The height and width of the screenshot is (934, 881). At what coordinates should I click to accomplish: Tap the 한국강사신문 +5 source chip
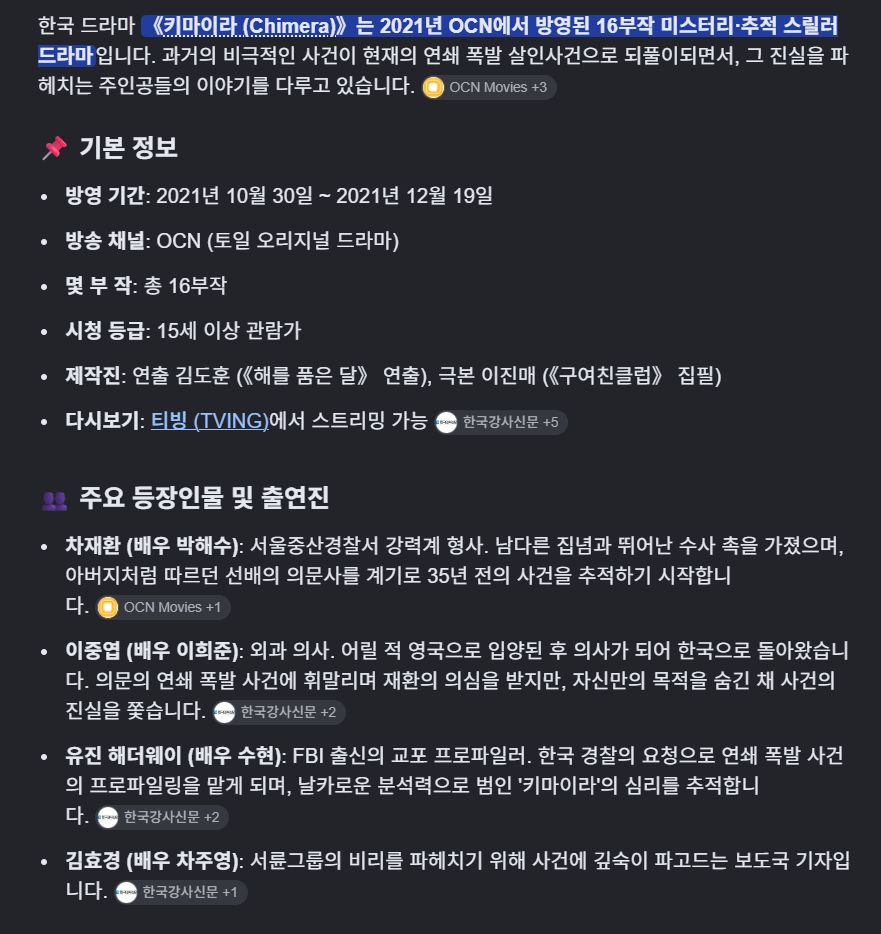coord(500,422)
